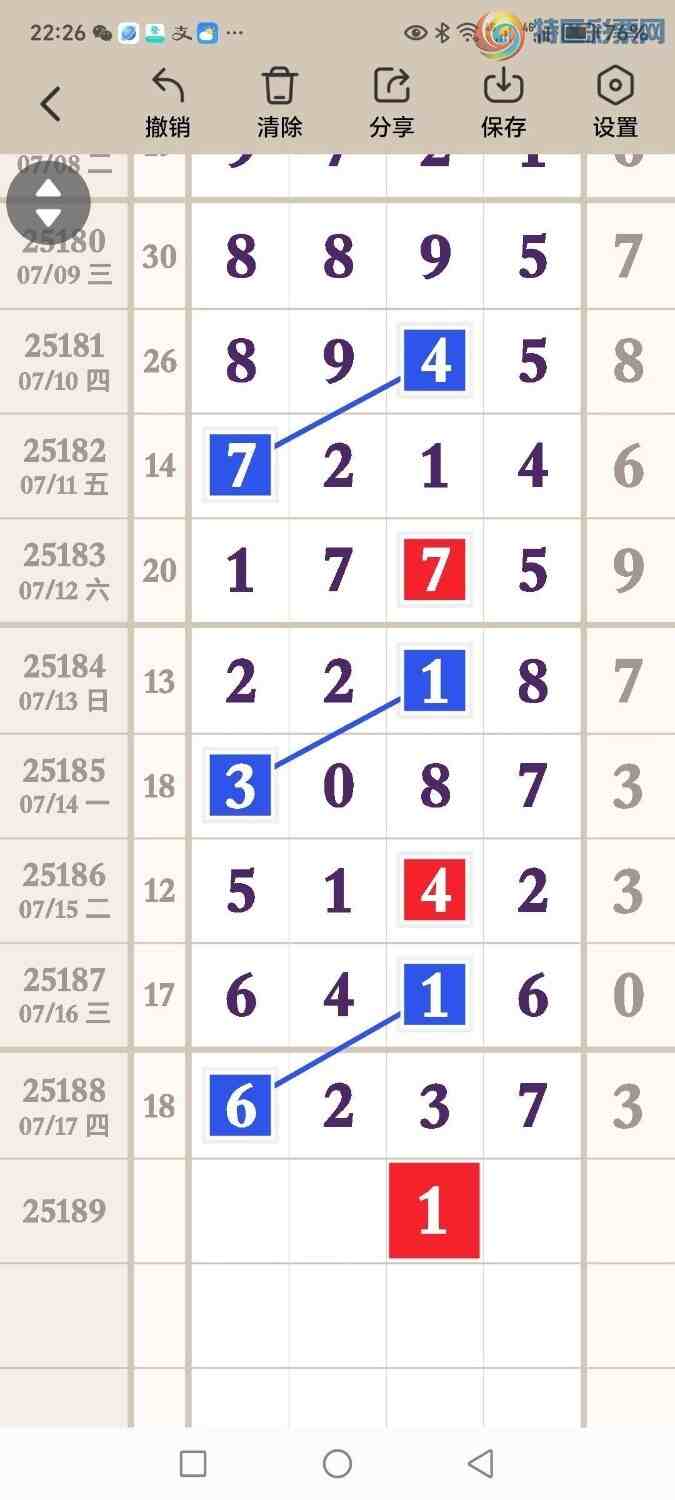The height and width of the screenshot is (1500, 675).
Task: Undo the last mark with 撤销
Action: pyautogui.click(x=168, y=102)
